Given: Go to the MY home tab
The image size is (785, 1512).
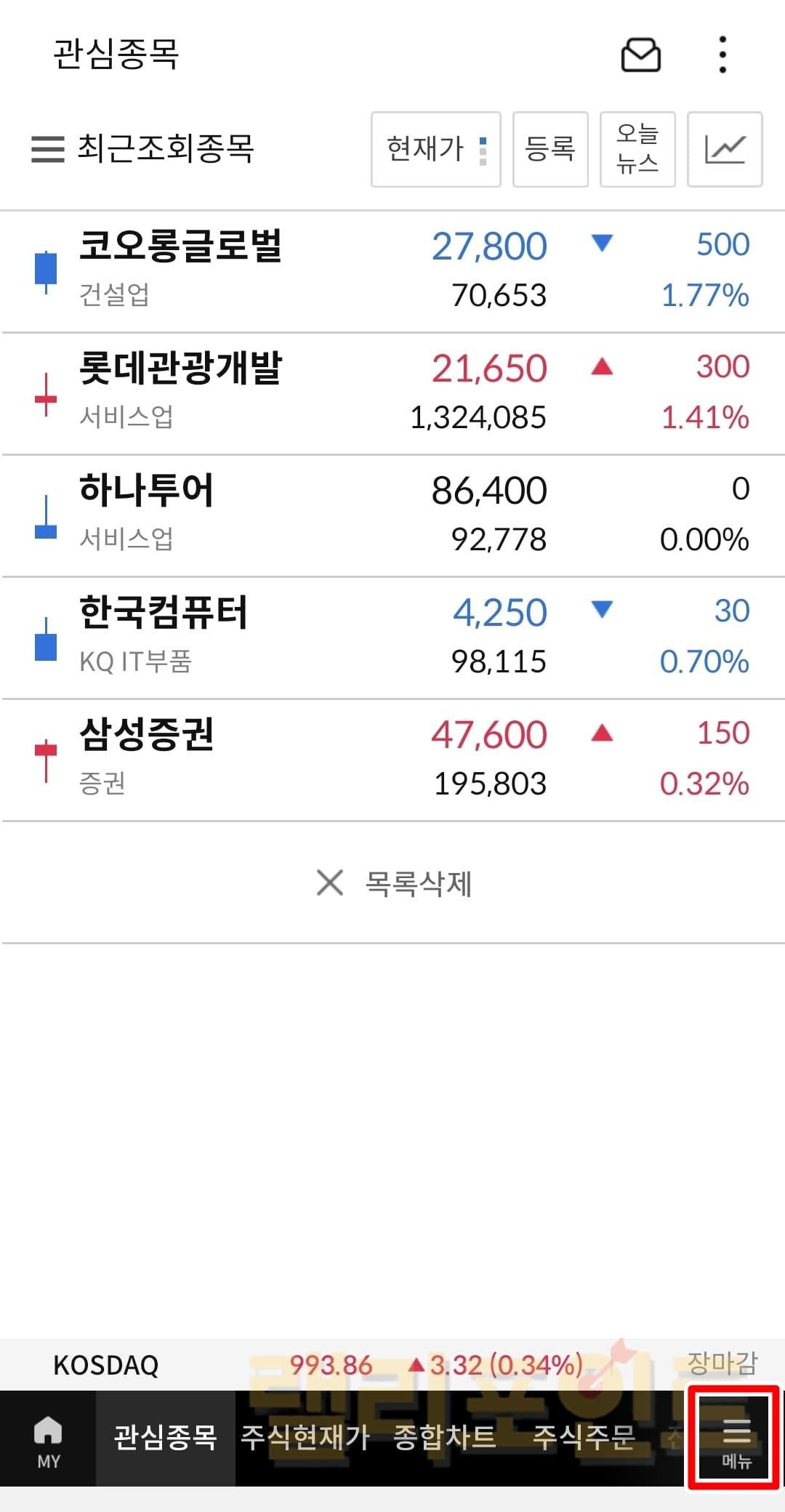Looking at the screenshot, I should click(48, 1440).
